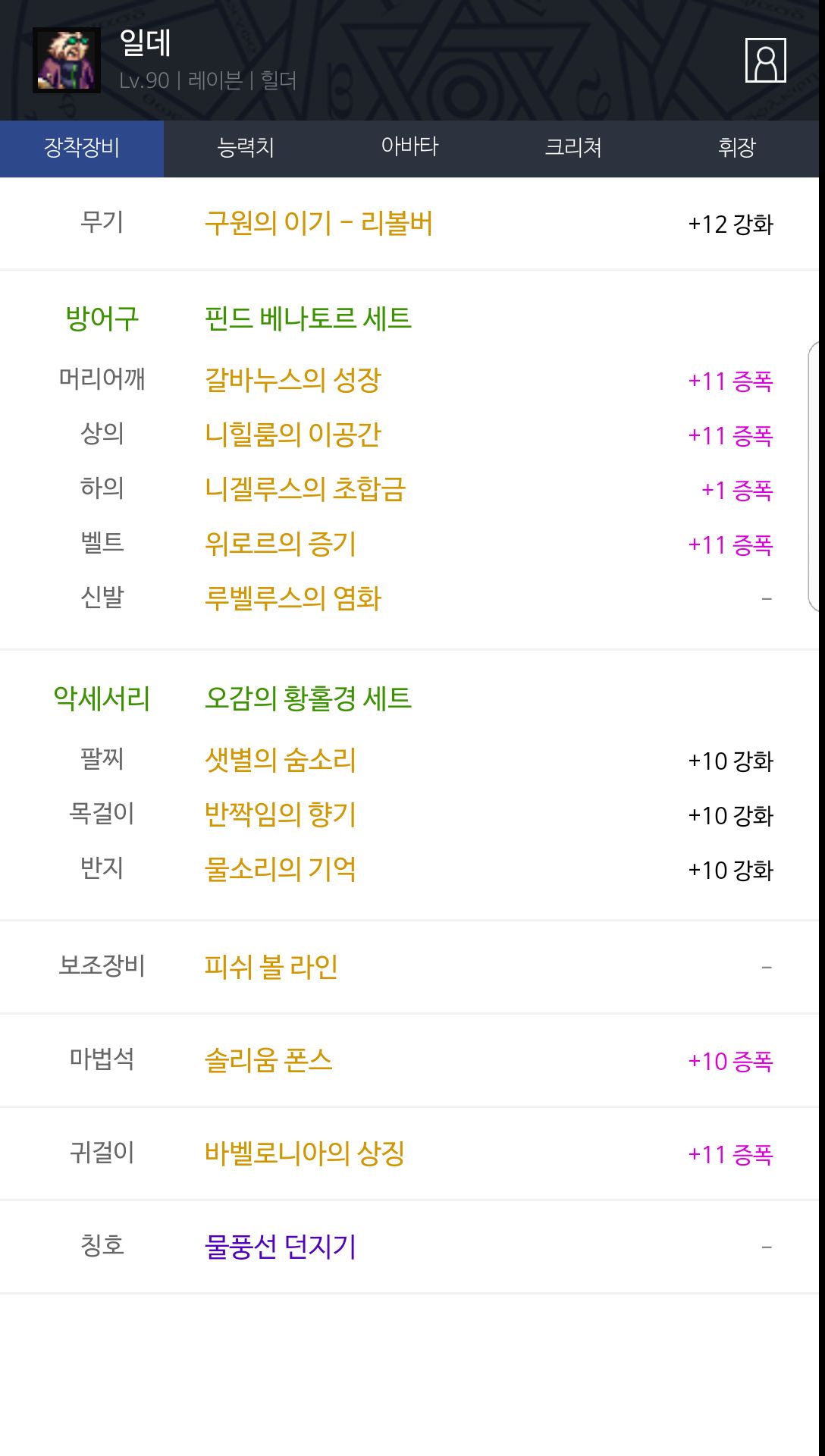View sub equipment 피쉬 볼 라인
This screenshot has height=1456, width=825.
(x=271, y=967)
